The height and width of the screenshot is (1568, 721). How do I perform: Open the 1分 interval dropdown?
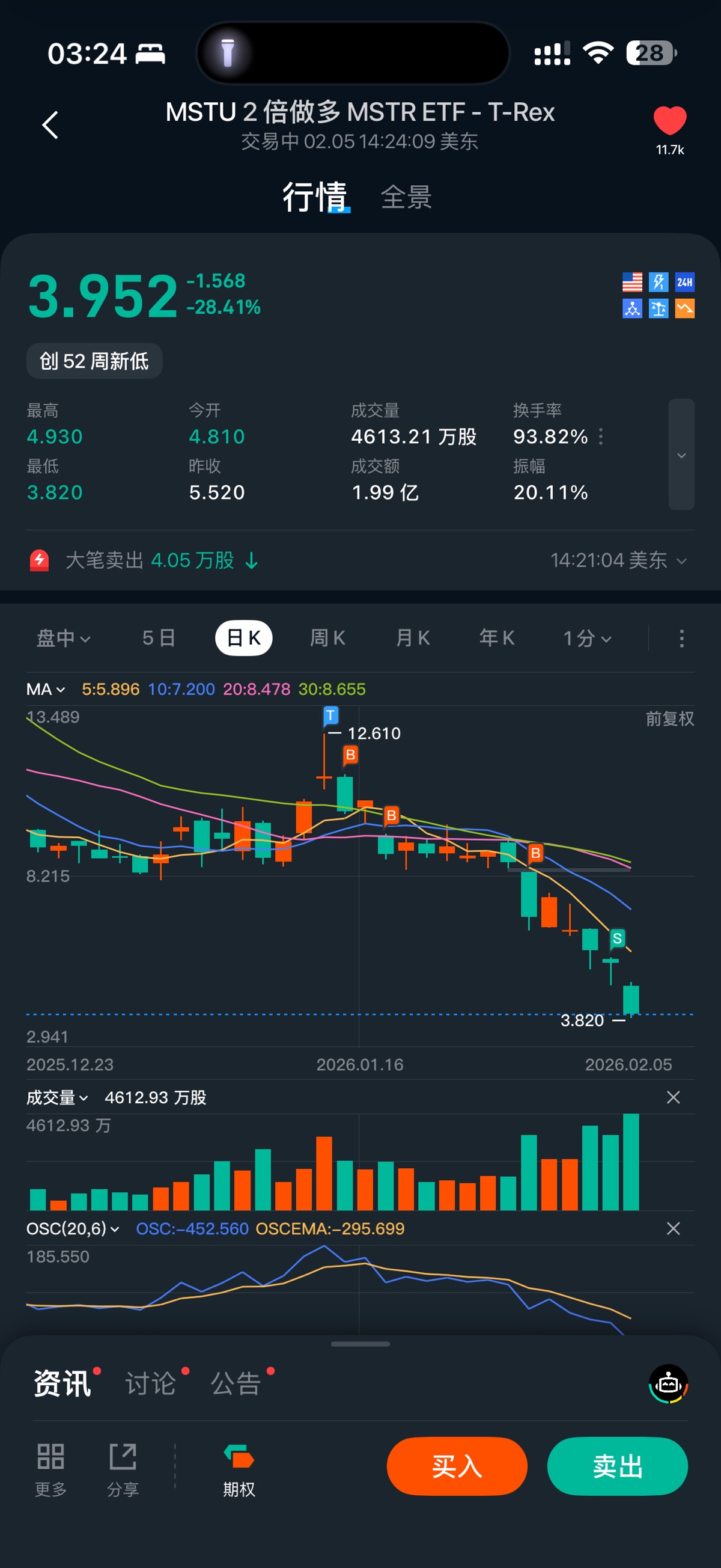click(586, 638)
